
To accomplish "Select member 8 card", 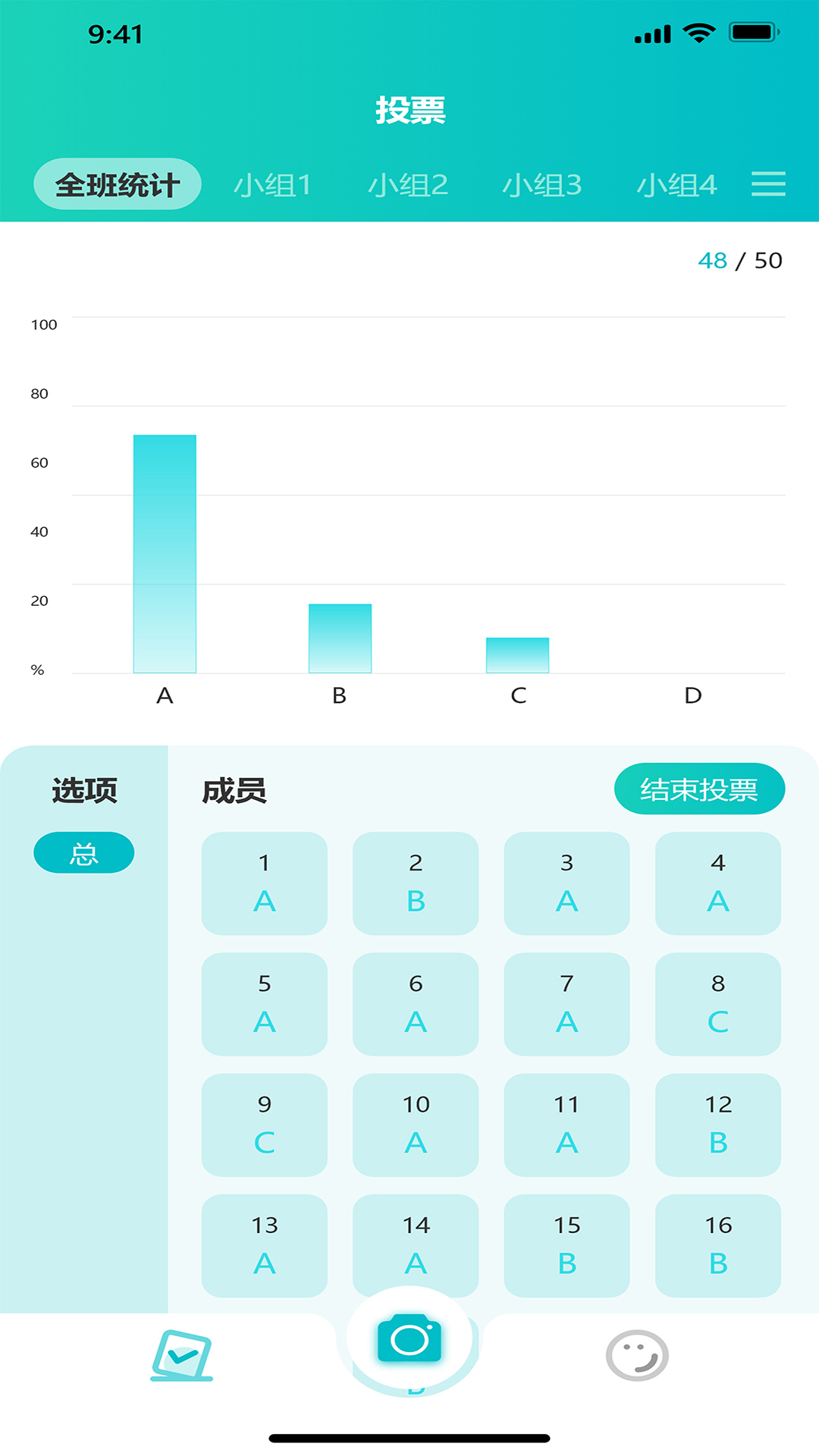I will pyautogui.click(x=717, y=1003).
